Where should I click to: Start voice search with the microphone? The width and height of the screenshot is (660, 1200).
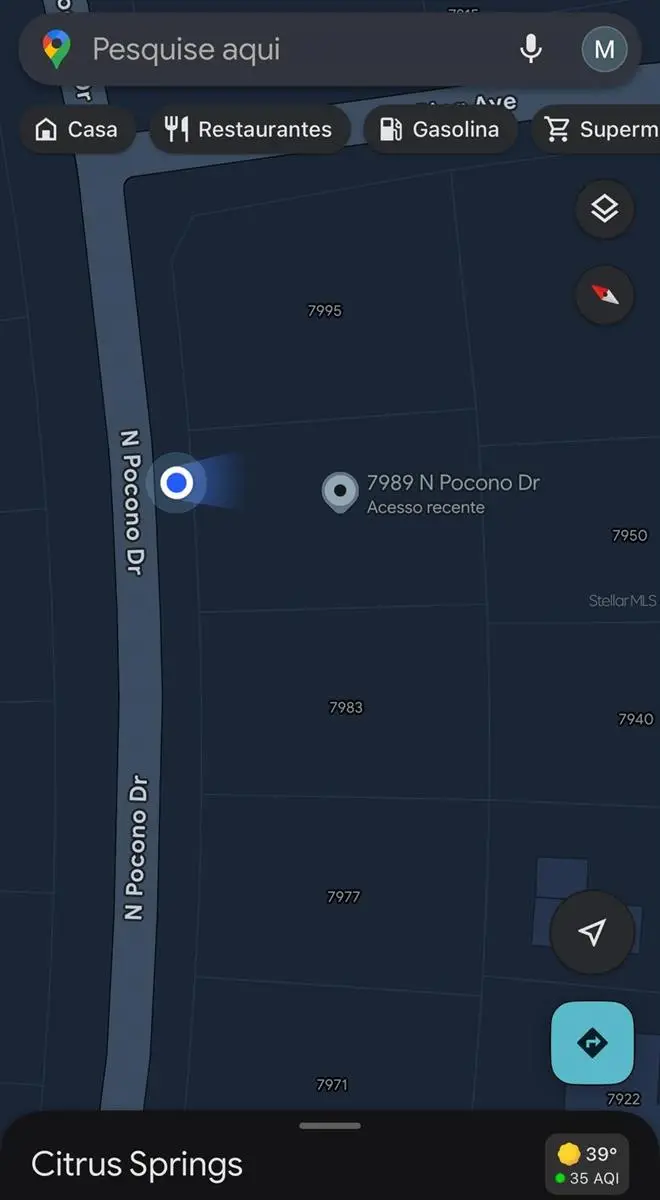(531, 49)
